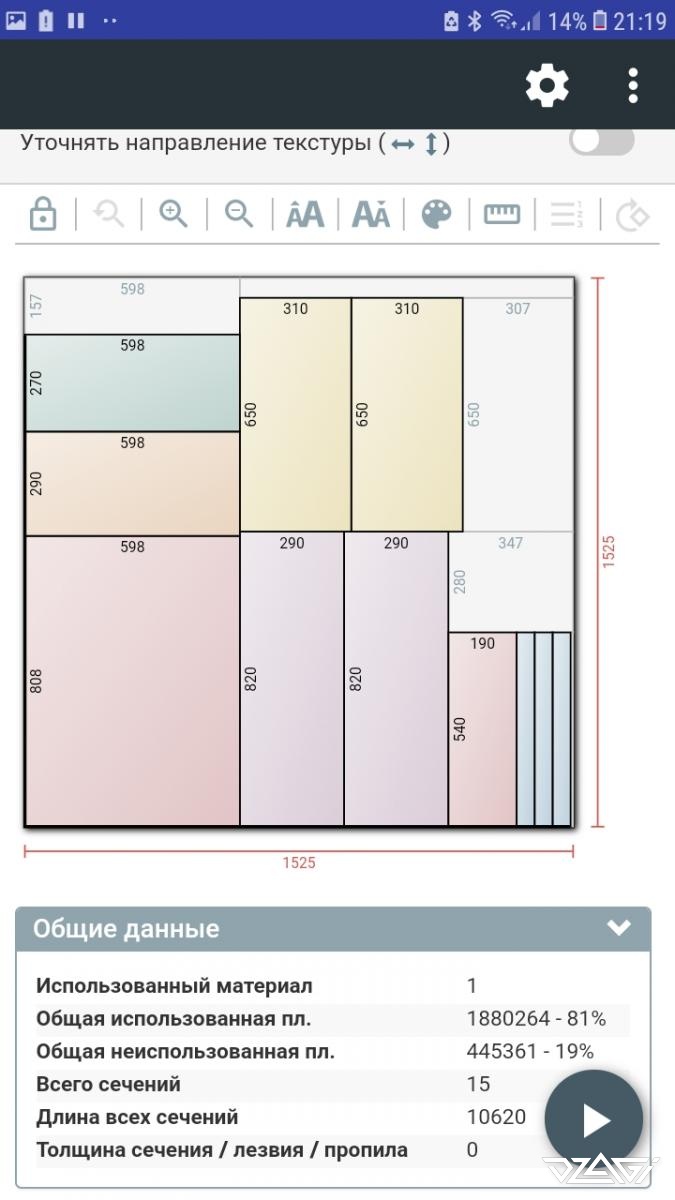
Task: Open the settings gear icon
Action: pos(547,86)
